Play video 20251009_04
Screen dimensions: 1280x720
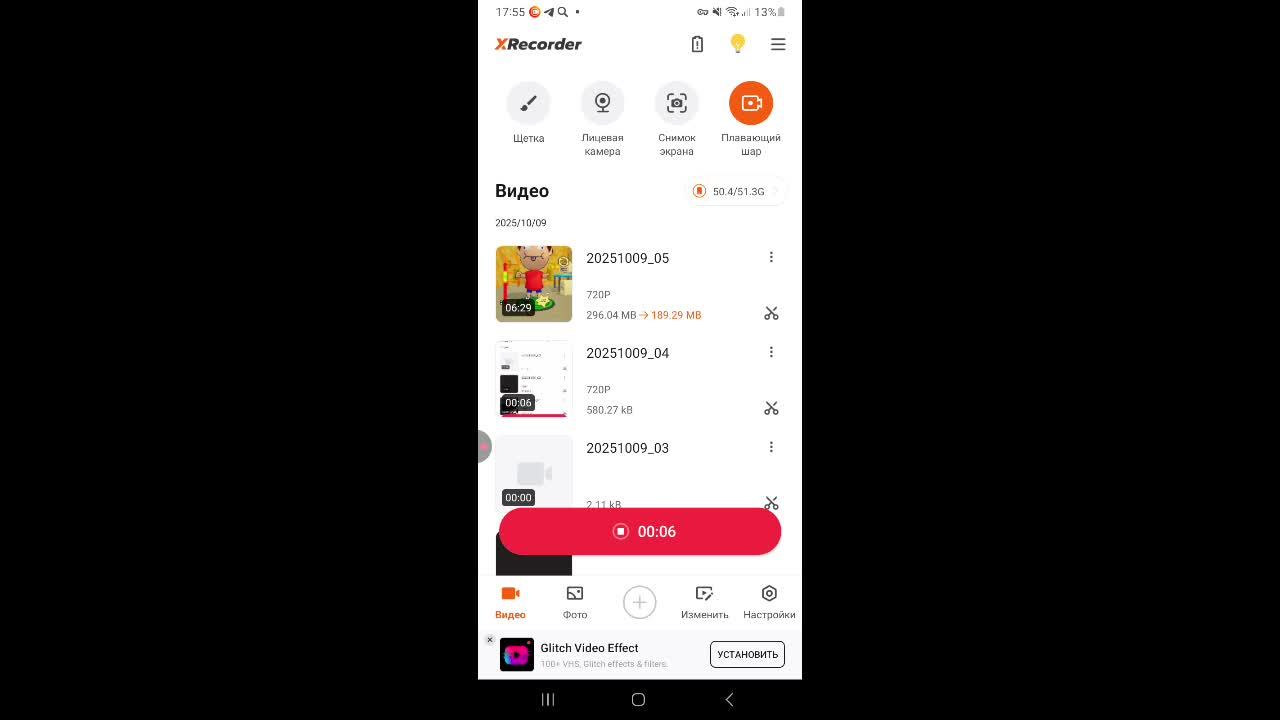(x=534, y=378)
